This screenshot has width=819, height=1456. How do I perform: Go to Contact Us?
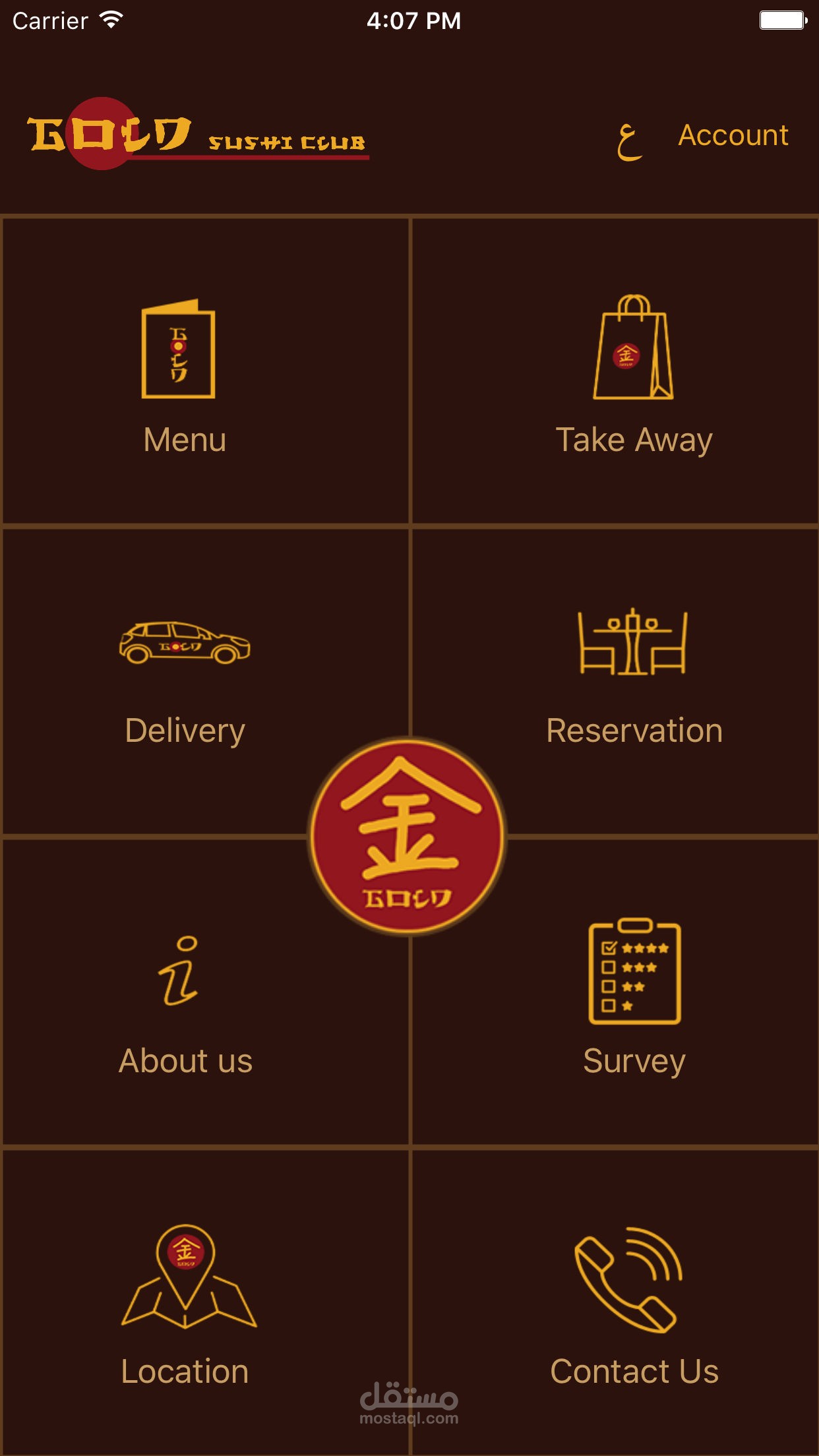pos(634,1306)
